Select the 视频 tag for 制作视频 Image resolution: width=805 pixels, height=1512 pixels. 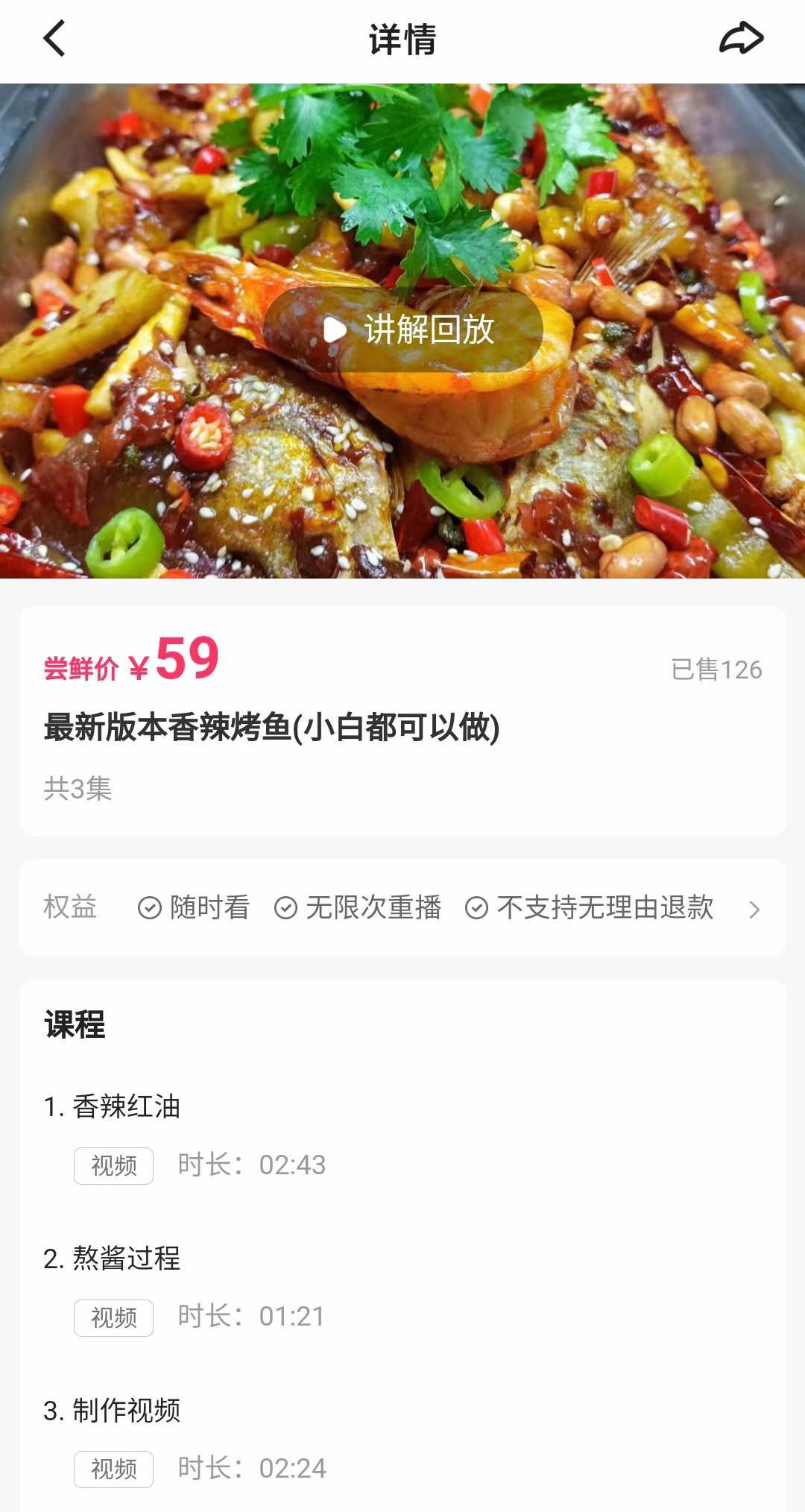113,1469
